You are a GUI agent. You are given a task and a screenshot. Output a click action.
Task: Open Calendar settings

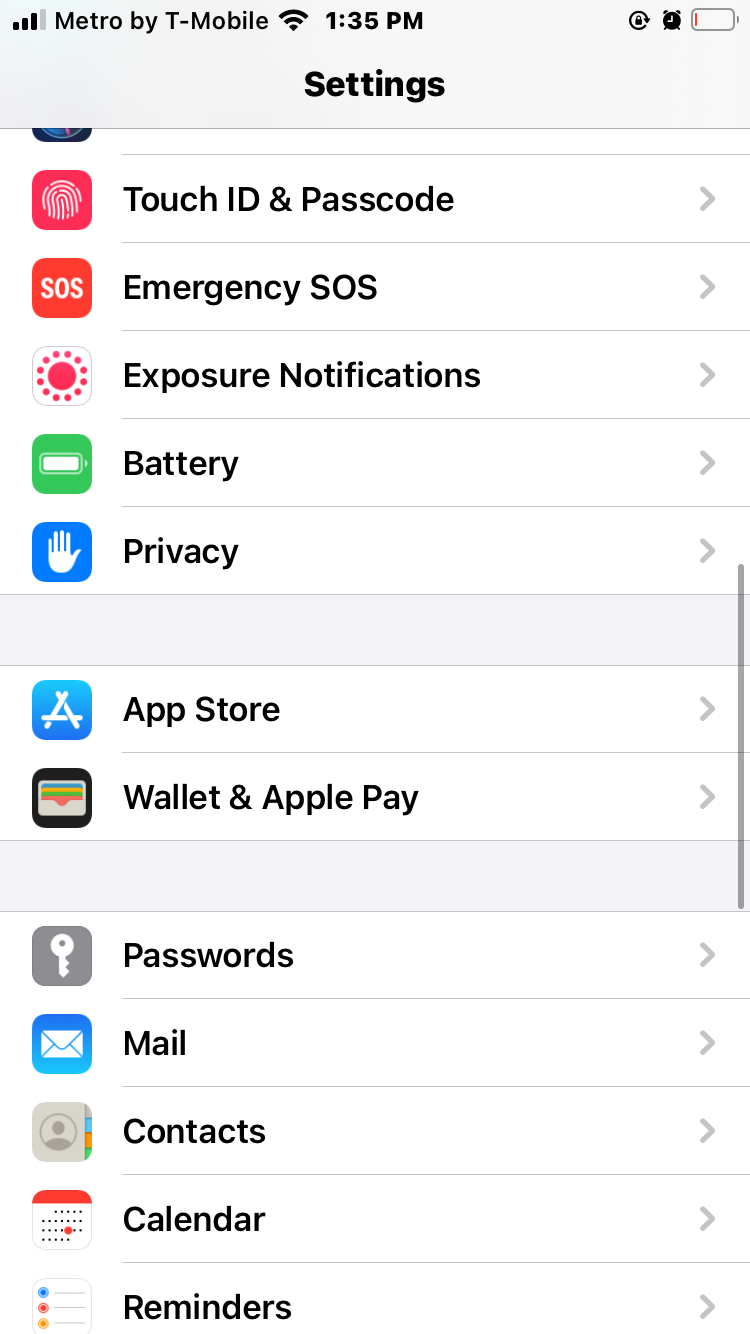[x=194, y=1220]
